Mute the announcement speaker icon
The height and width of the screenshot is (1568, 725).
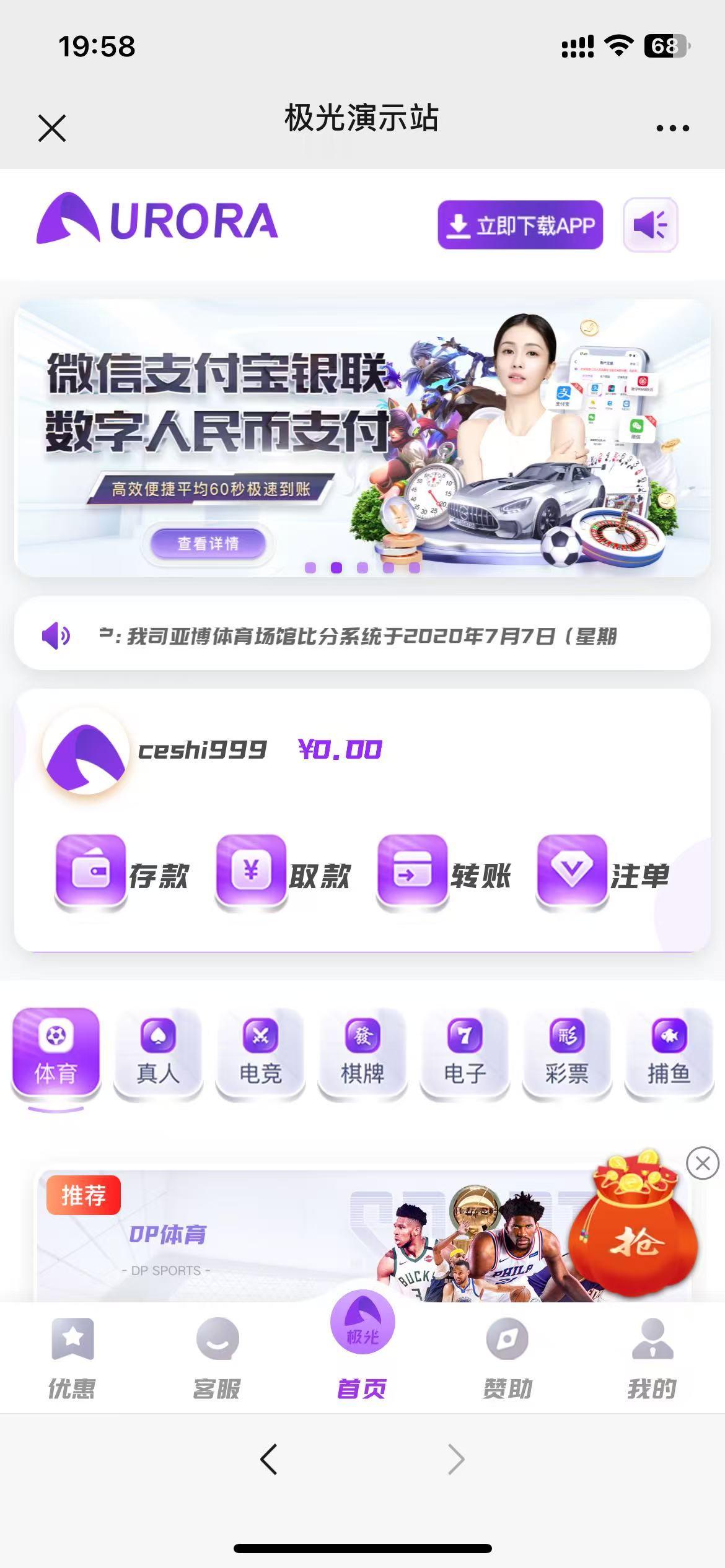pos(56,635)
